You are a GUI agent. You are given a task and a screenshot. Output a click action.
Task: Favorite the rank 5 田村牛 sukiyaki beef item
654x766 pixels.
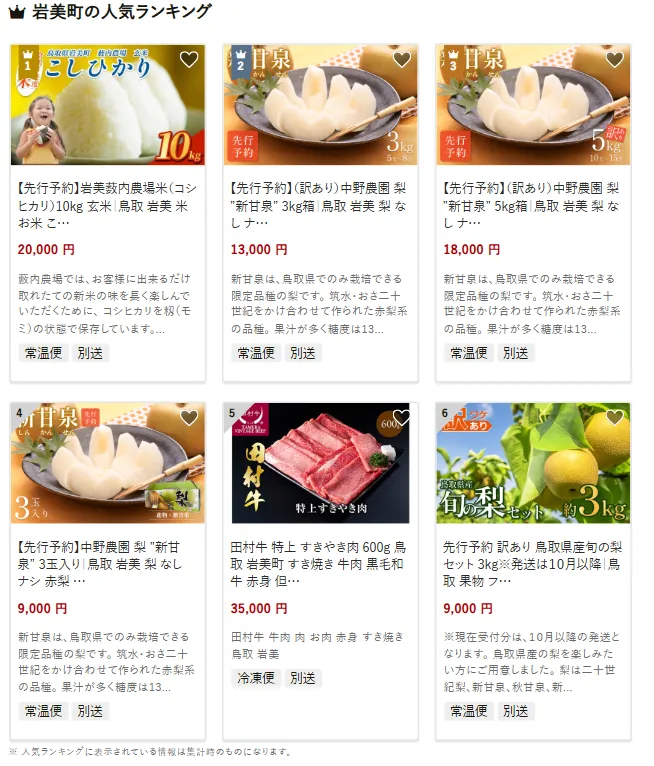click(402, 418)
